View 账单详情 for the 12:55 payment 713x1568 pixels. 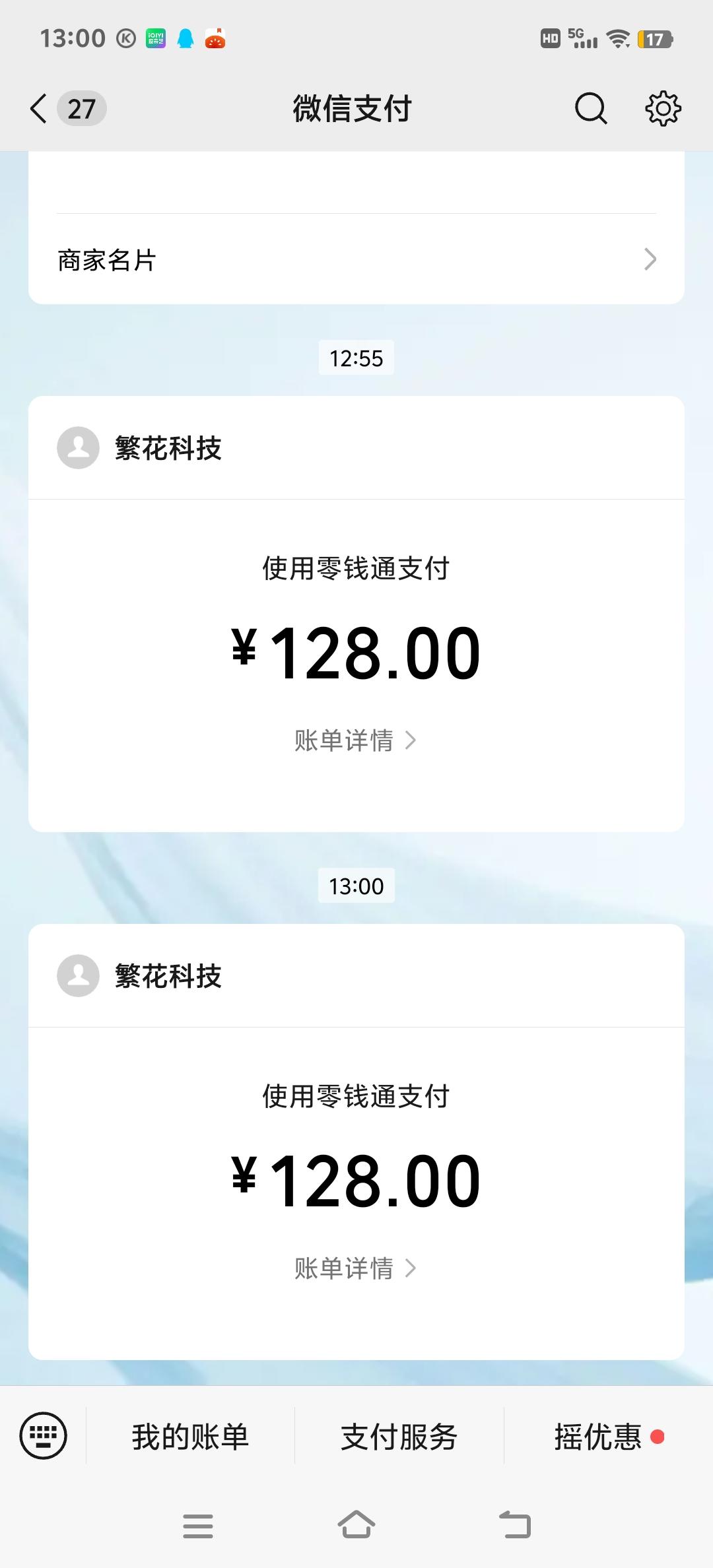pyautogui.click(x=355, y=740)
